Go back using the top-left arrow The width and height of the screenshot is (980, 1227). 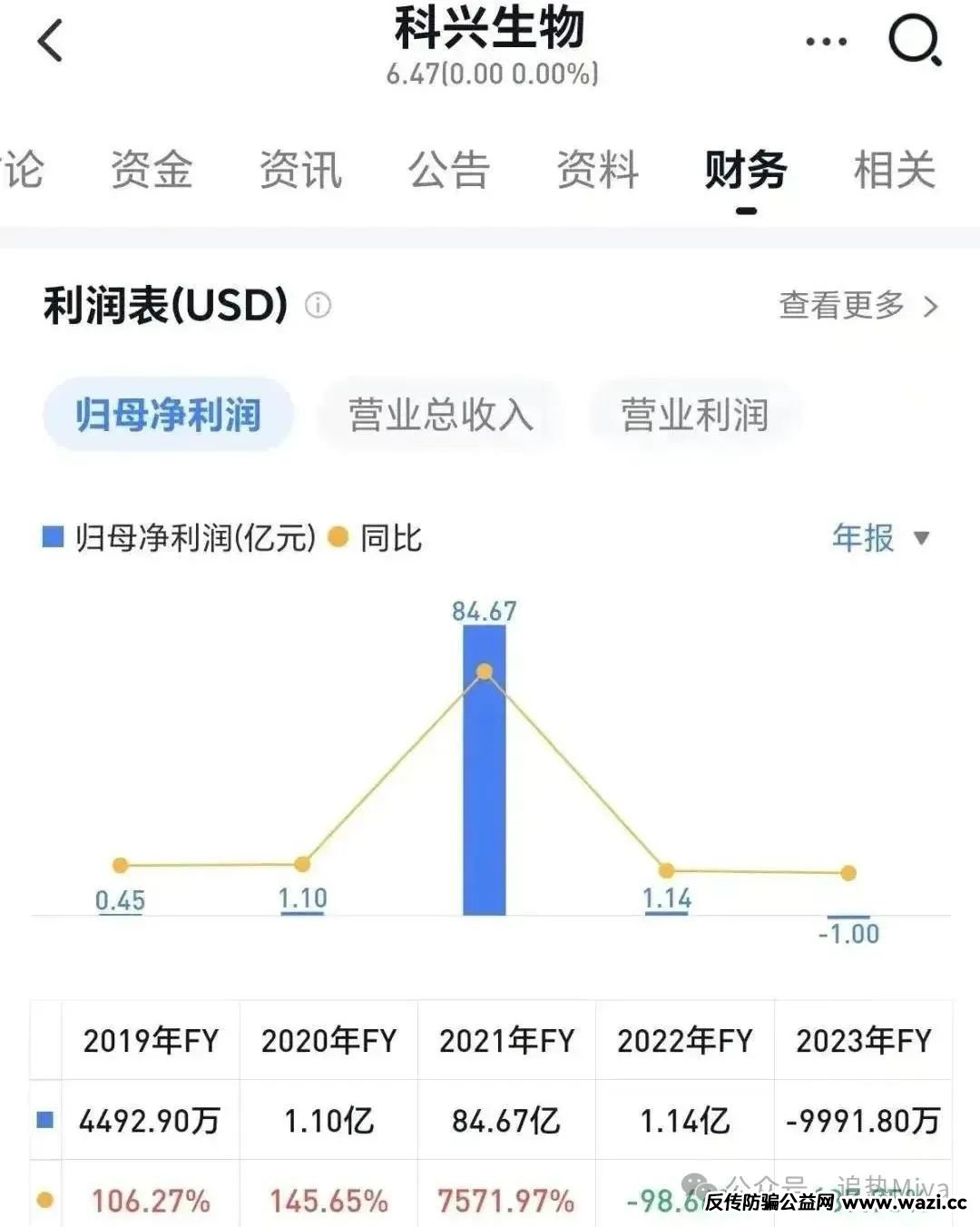tap(51, 42)
